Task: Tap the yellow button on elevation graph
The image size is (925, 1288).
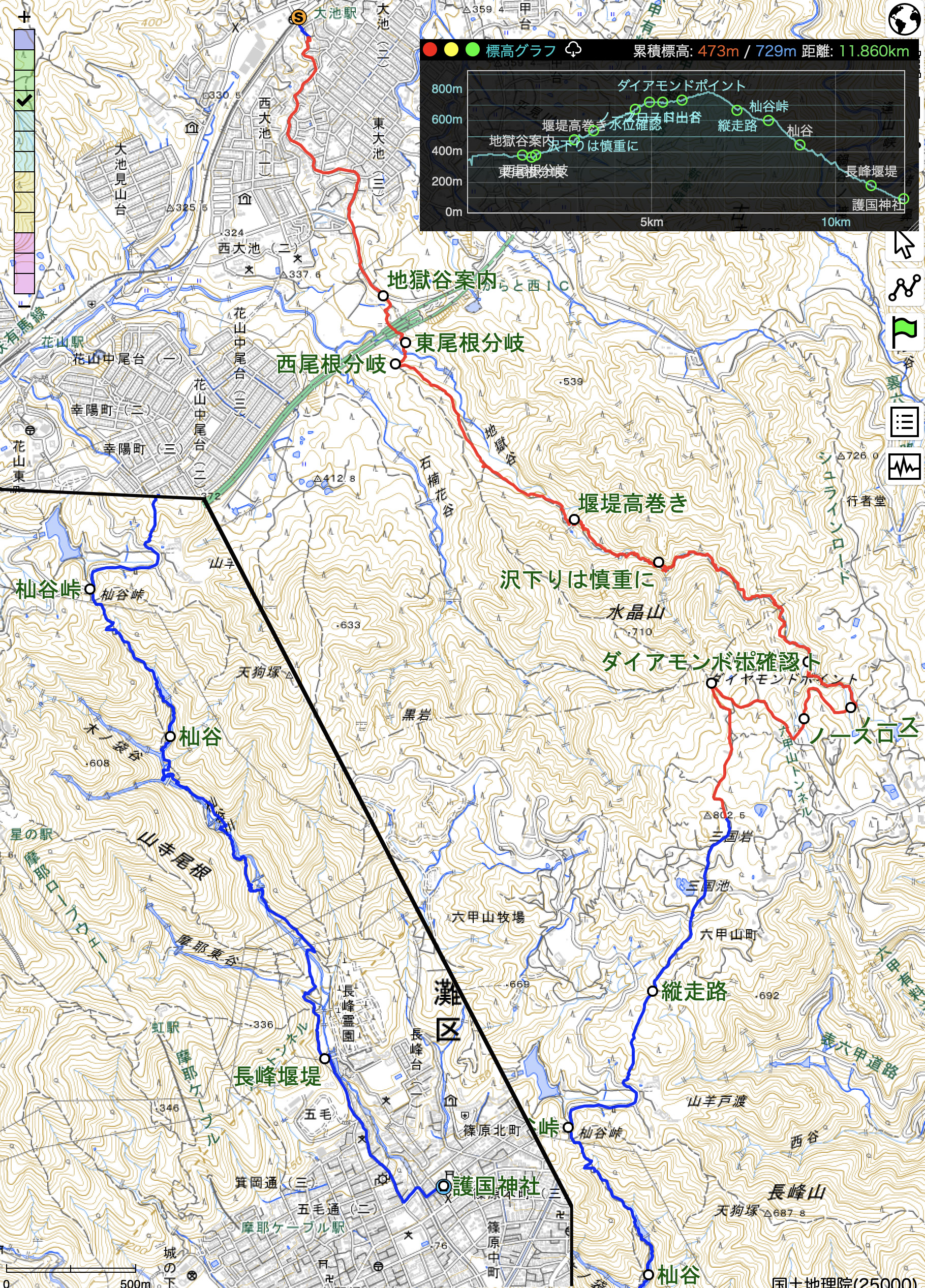Action: click(451, 50)
